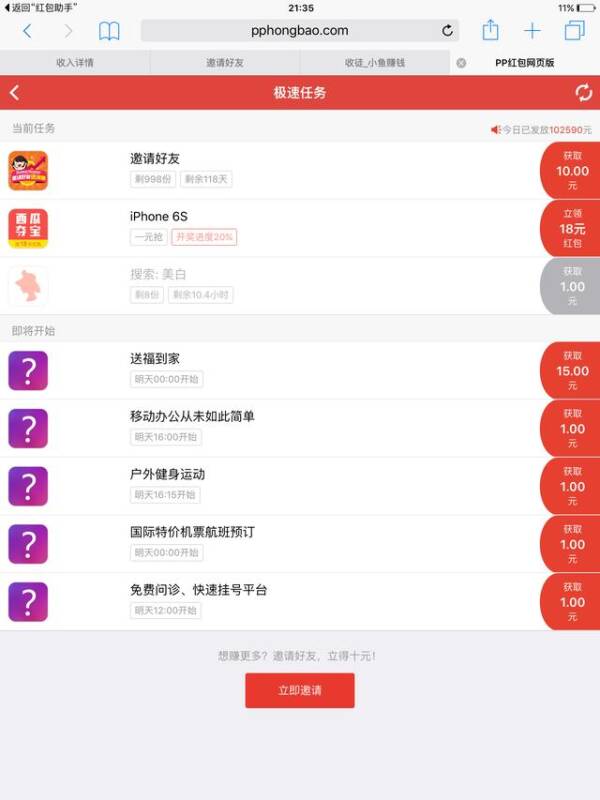
Task: Show all open Safari tabs
Action: (x=574, y=31)
